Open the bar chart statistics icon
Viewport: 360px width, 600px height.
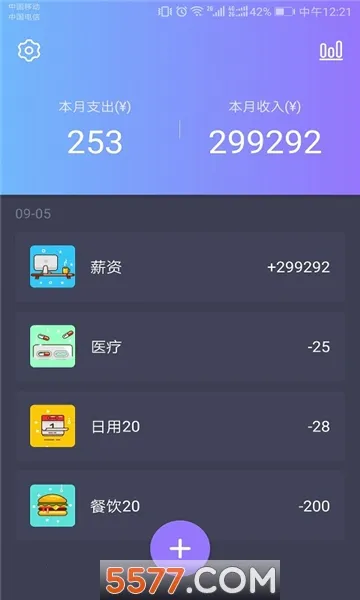click(331, 50)
